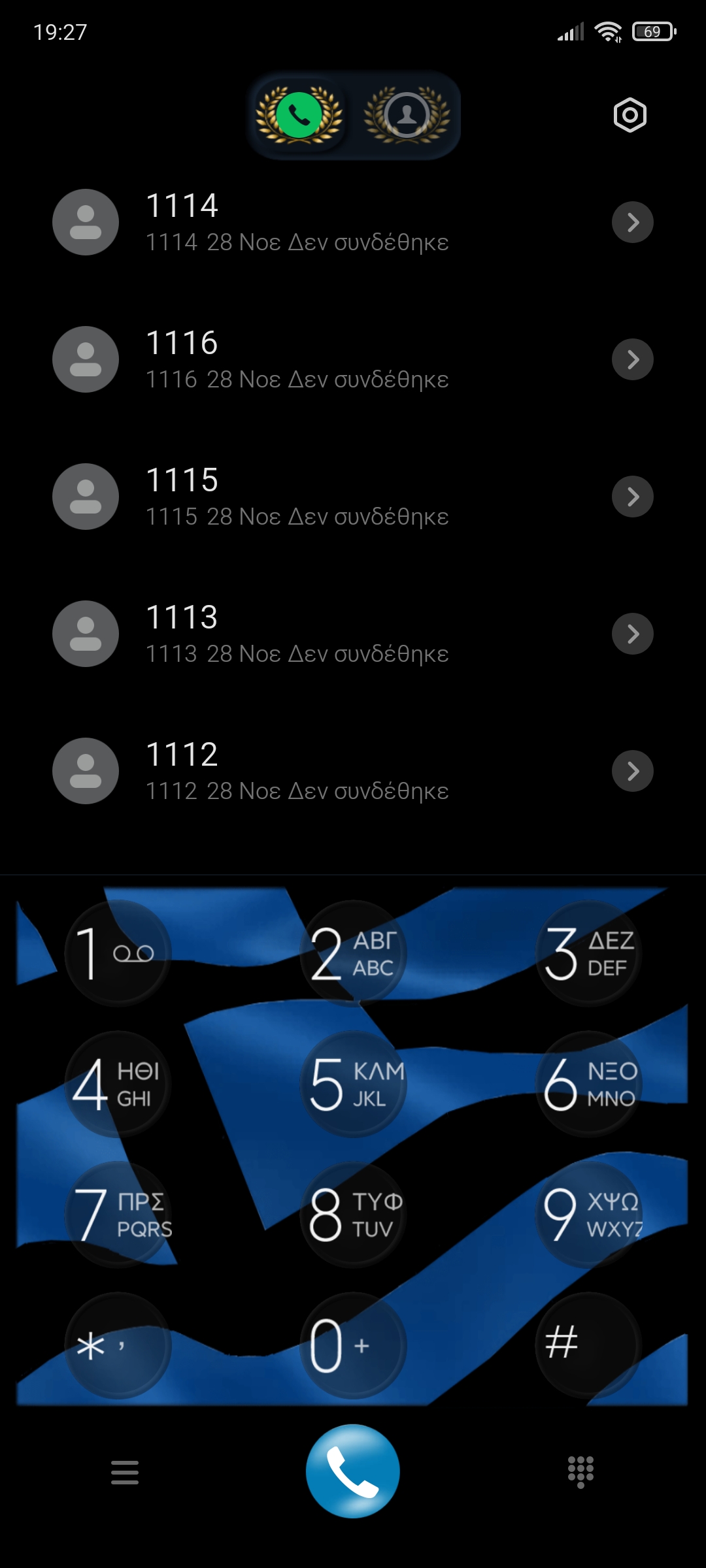Switch to the contacts tab
Screen dimensions: 706x1568
click(407, 116)
